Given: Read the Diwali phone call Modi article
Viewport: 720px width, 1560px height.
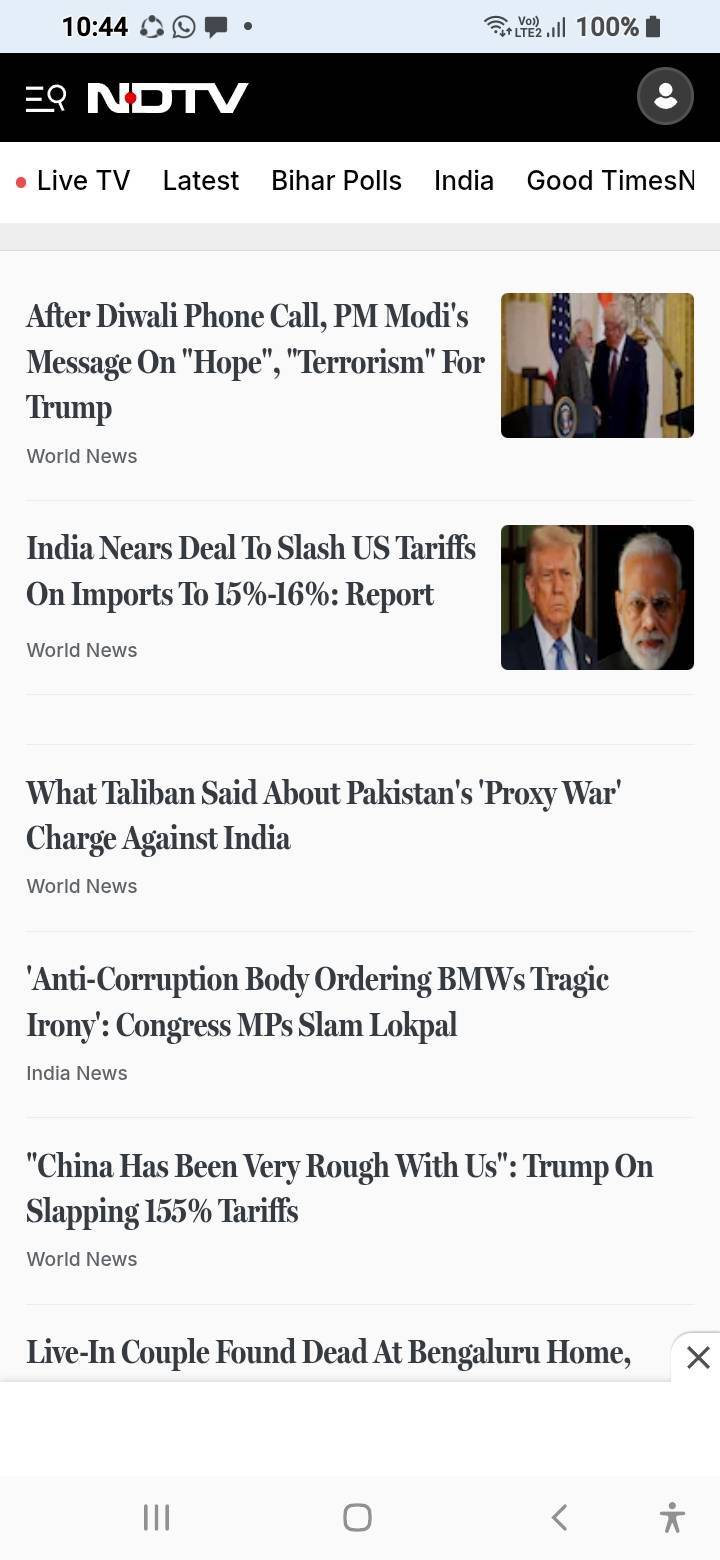Looking at the screenshot, I should (255, 361).
